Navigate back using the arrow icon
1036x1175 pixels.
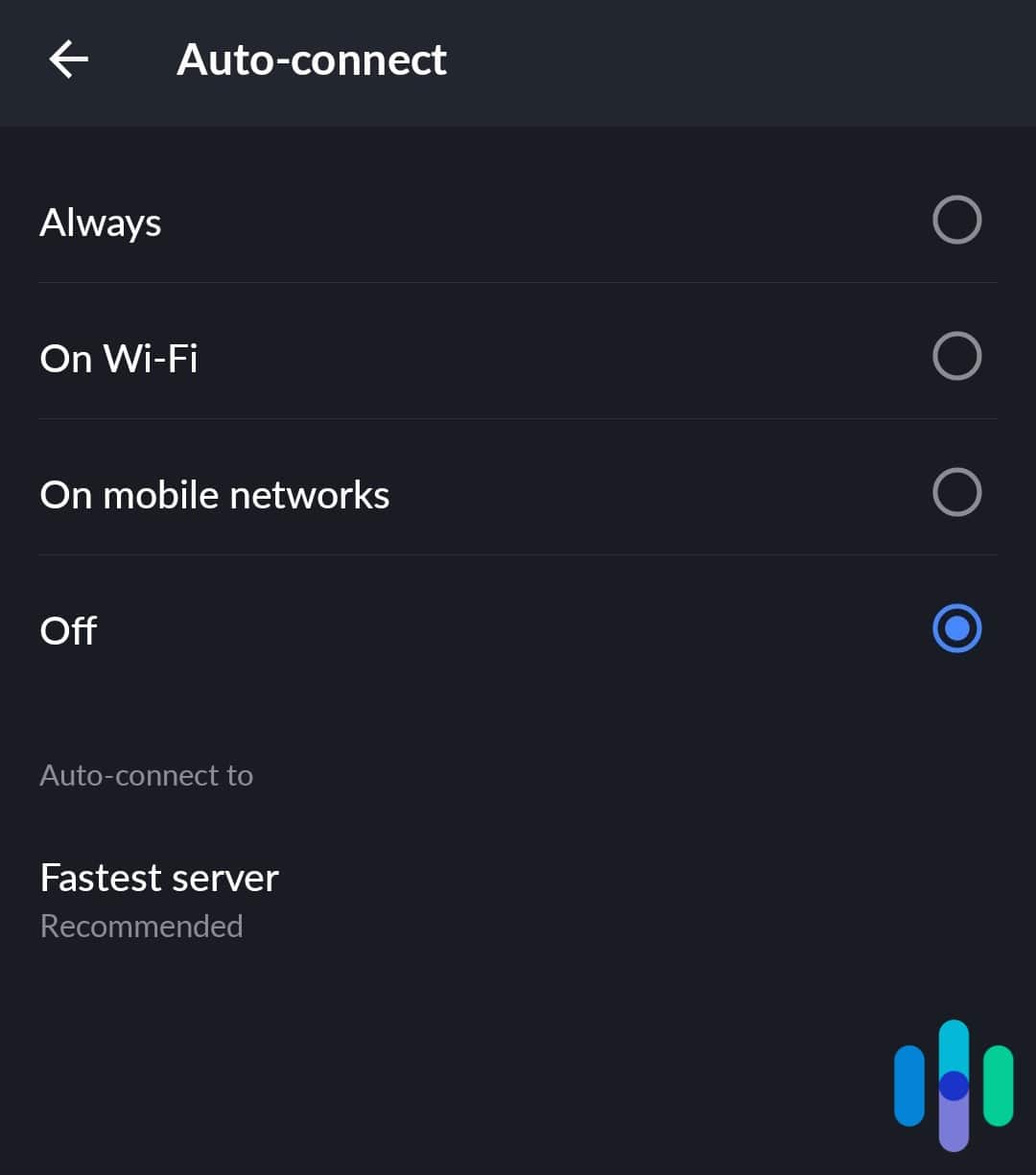point(67,58)
